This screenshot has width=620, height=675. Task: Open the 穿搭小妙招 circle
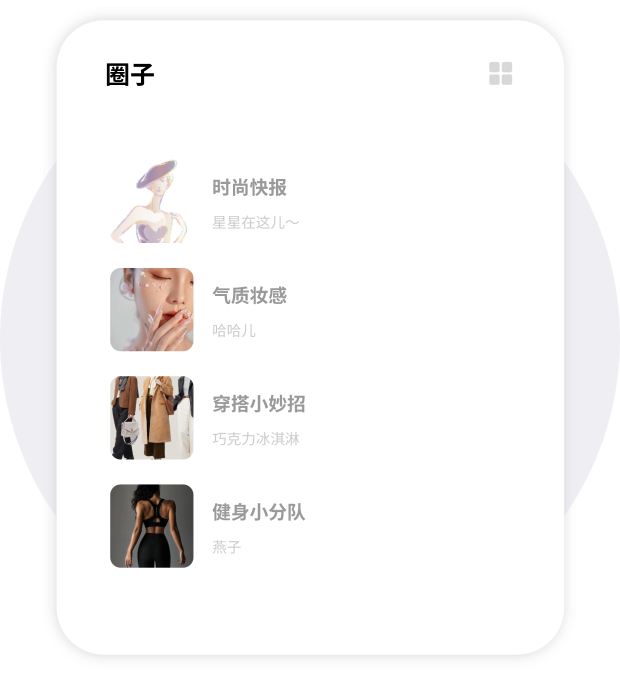[258, 404]
